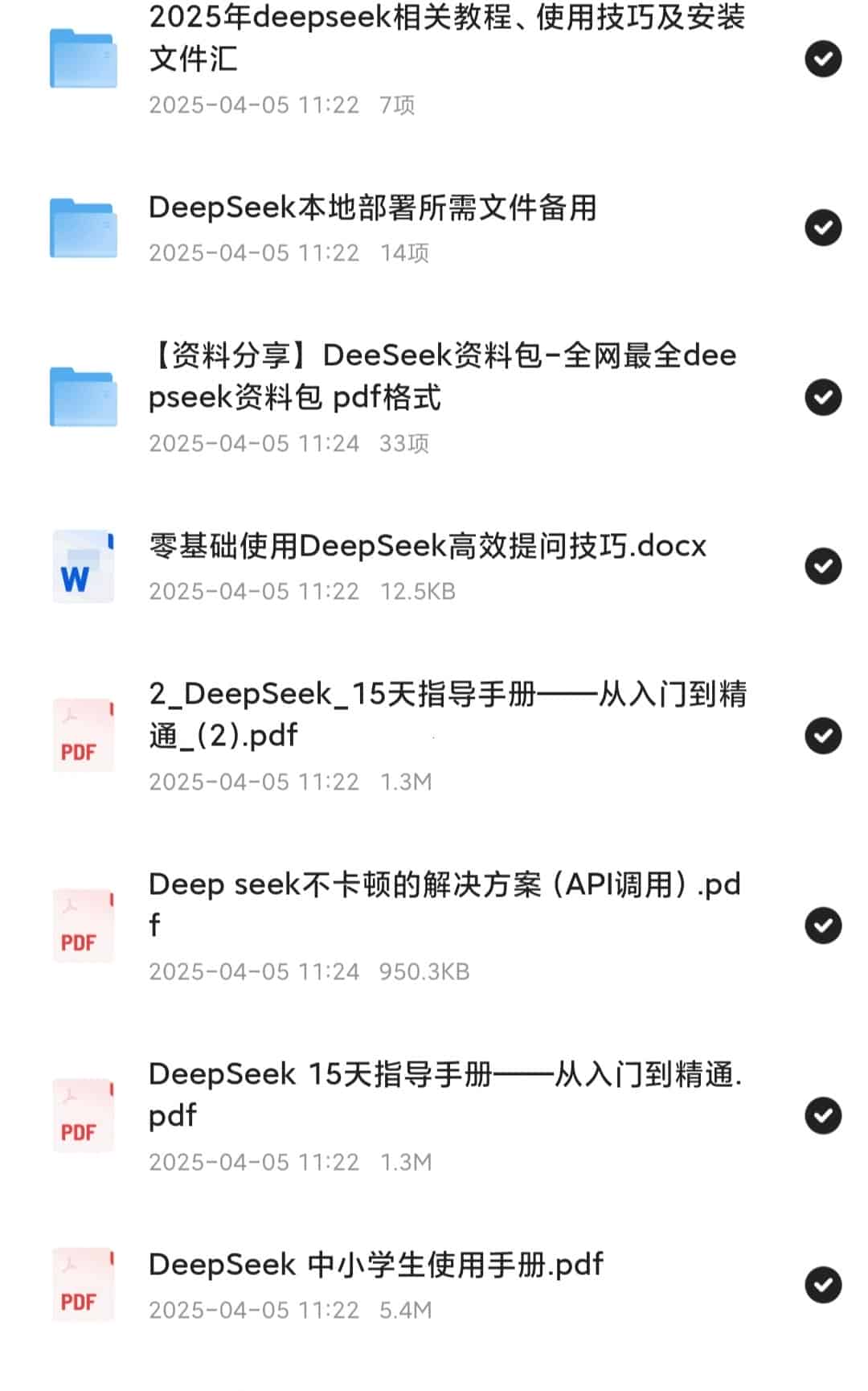Open the DeepSeek本地部署所需文件备用 folder
868x1391 pixels.
372,208
